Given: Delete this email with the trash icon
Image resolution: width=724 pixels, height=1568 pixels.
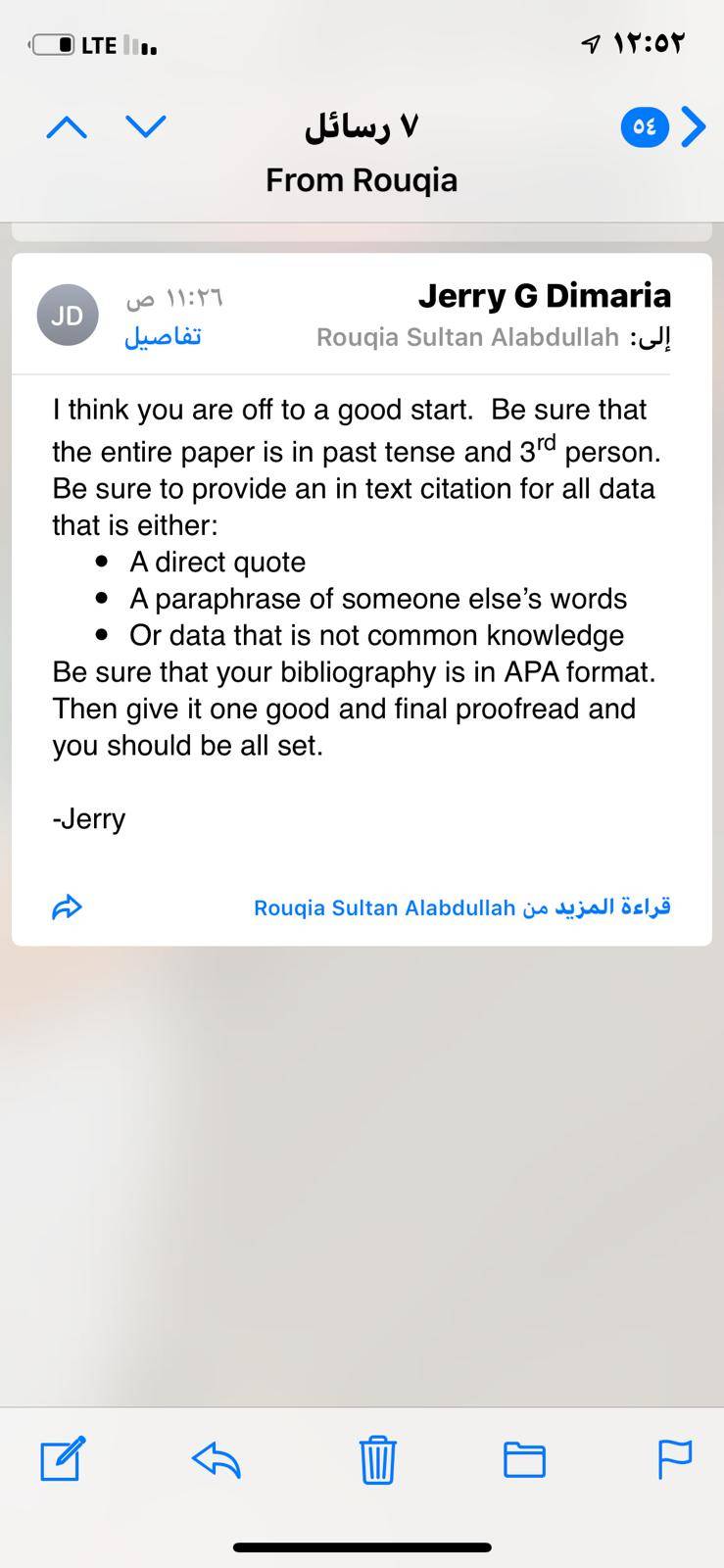Looking at the screenshot, I should click(377, 1459).
